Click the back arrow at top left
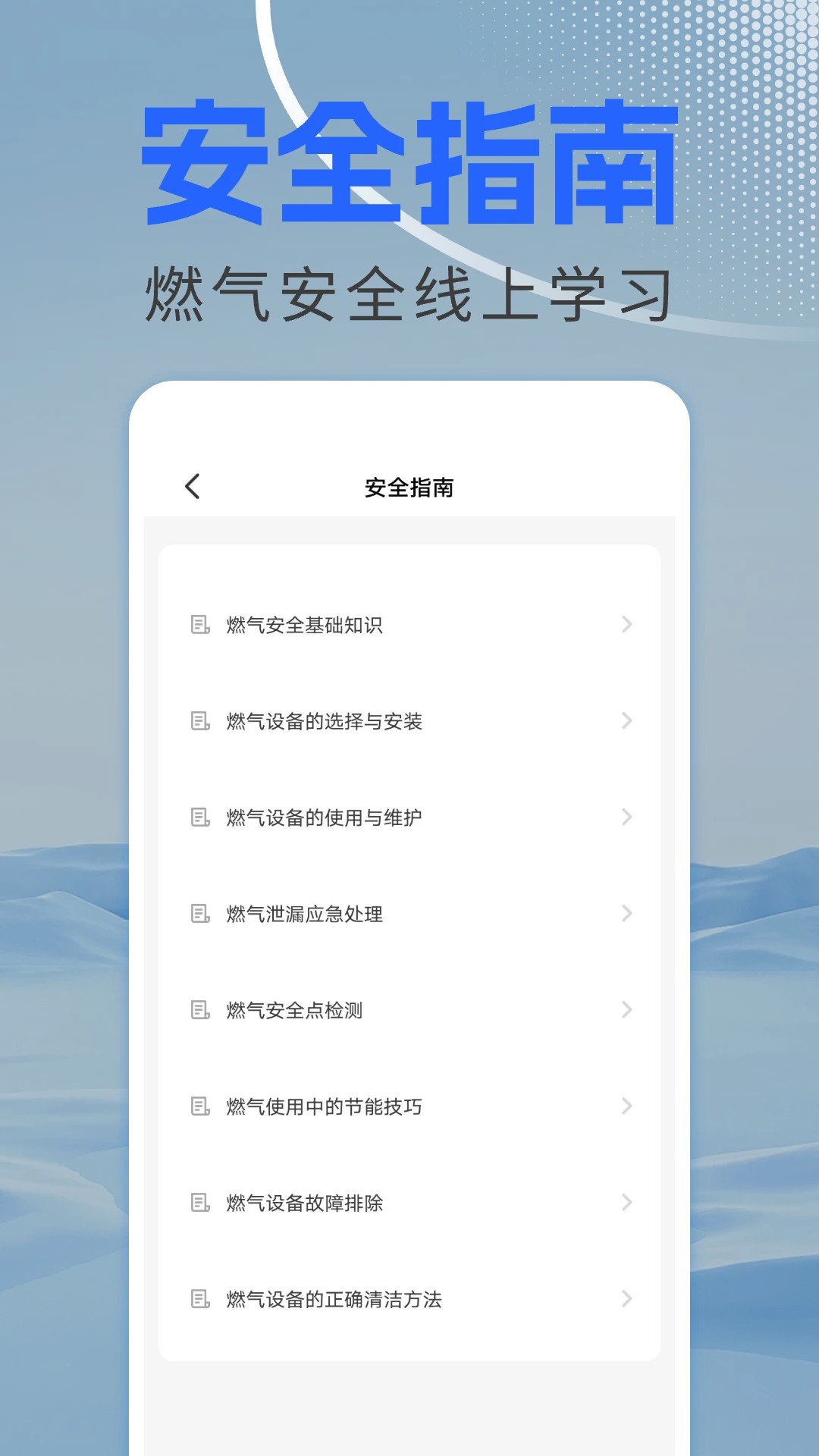 191,486
